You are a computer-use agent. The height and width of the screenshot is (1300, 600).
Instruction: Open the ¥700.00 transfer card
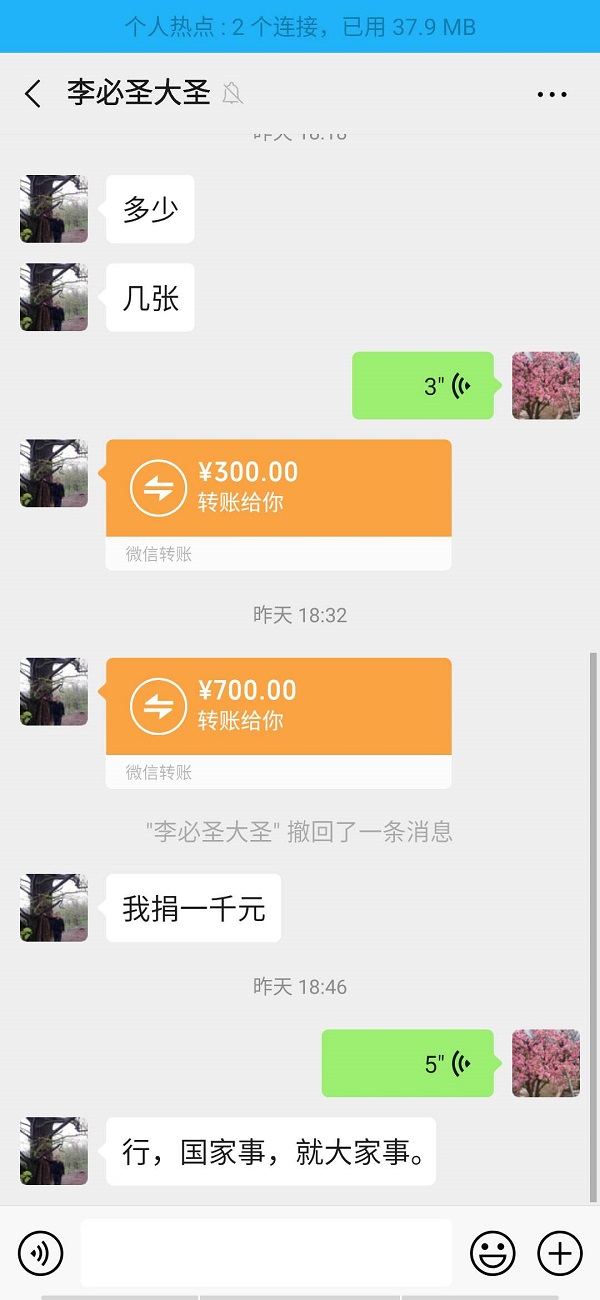278,707
